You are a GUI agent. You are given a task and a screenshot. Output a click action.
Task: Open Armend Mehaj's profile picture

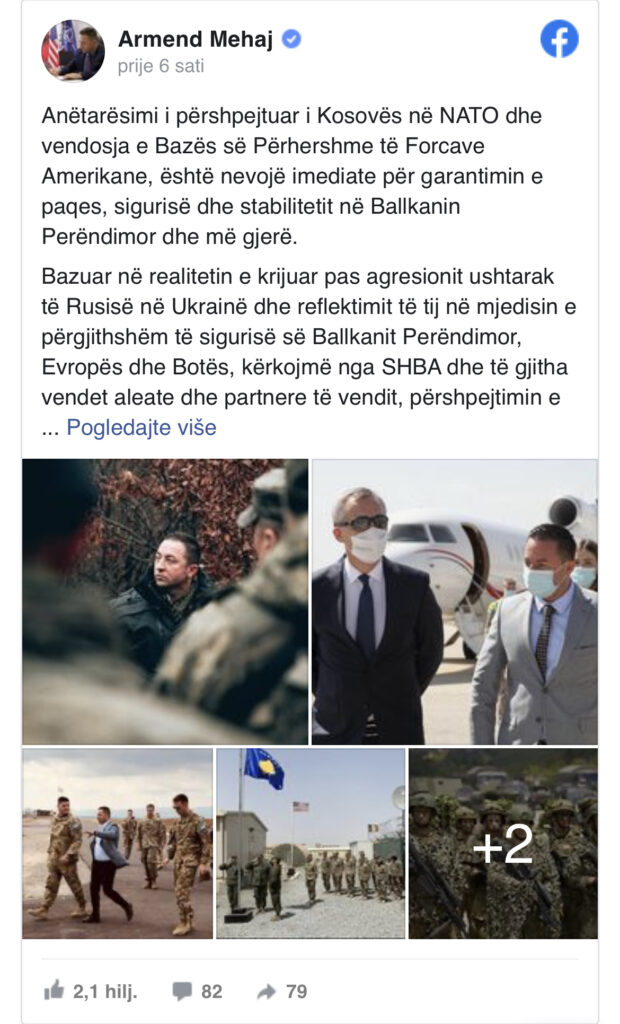[x=73, y=50]
